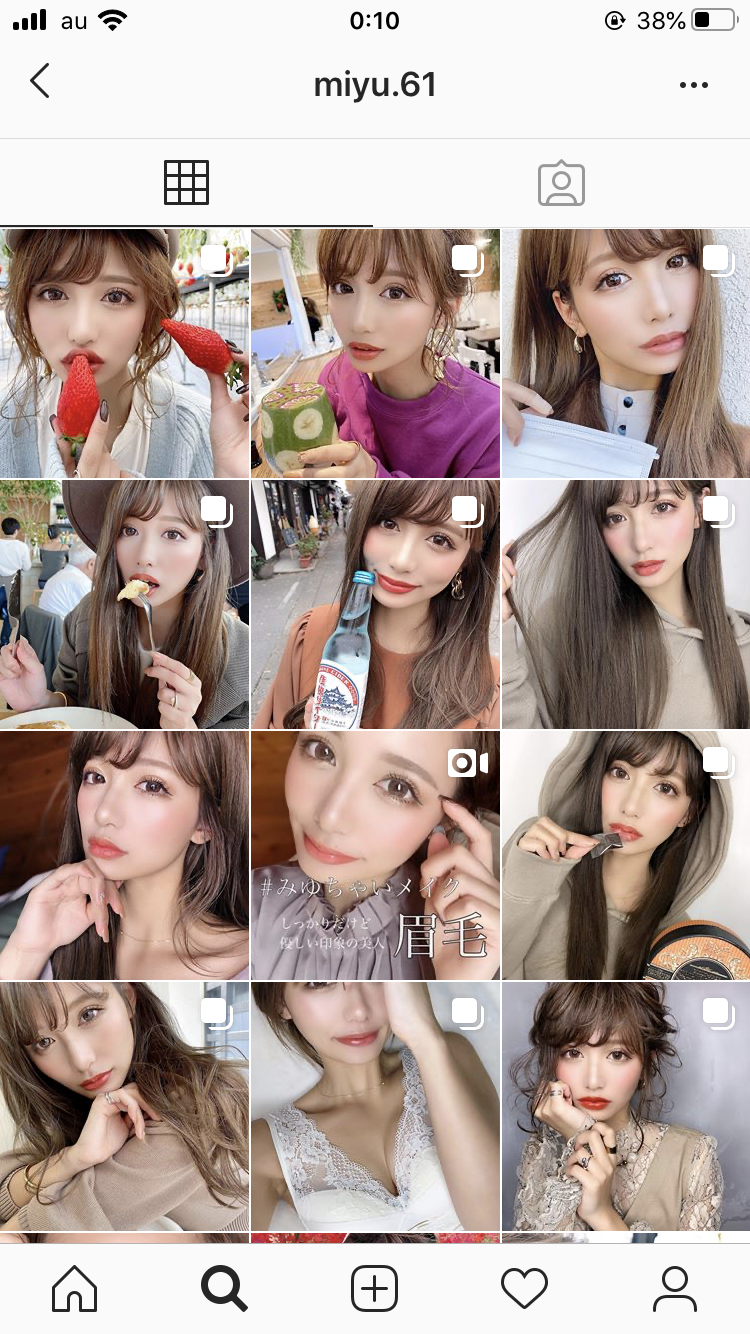This screenshot has width=750, height=1334.
Task: Open the post with the ramune soda bottle
Action: 375,604
